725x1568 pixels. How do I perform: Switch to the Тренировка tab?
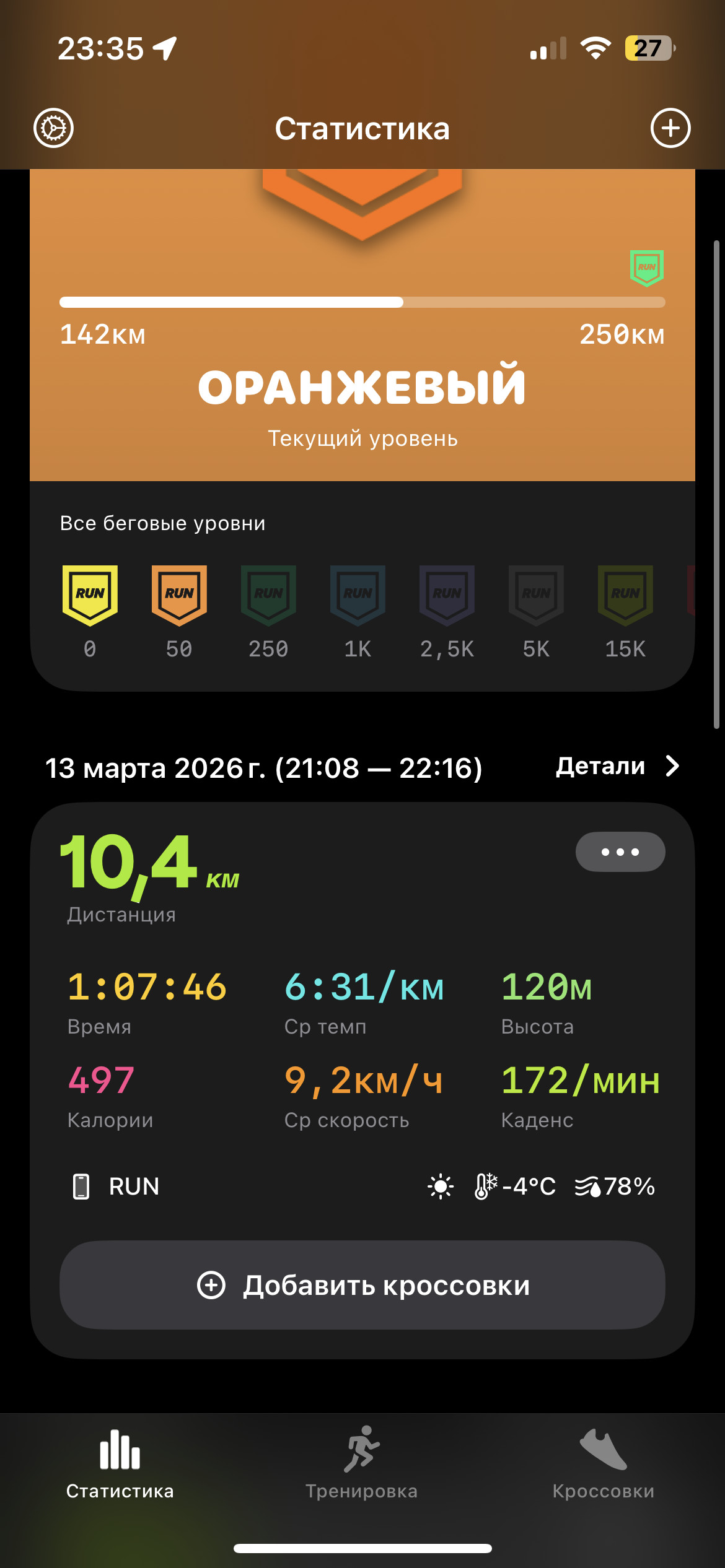(x=362, y=1462)
